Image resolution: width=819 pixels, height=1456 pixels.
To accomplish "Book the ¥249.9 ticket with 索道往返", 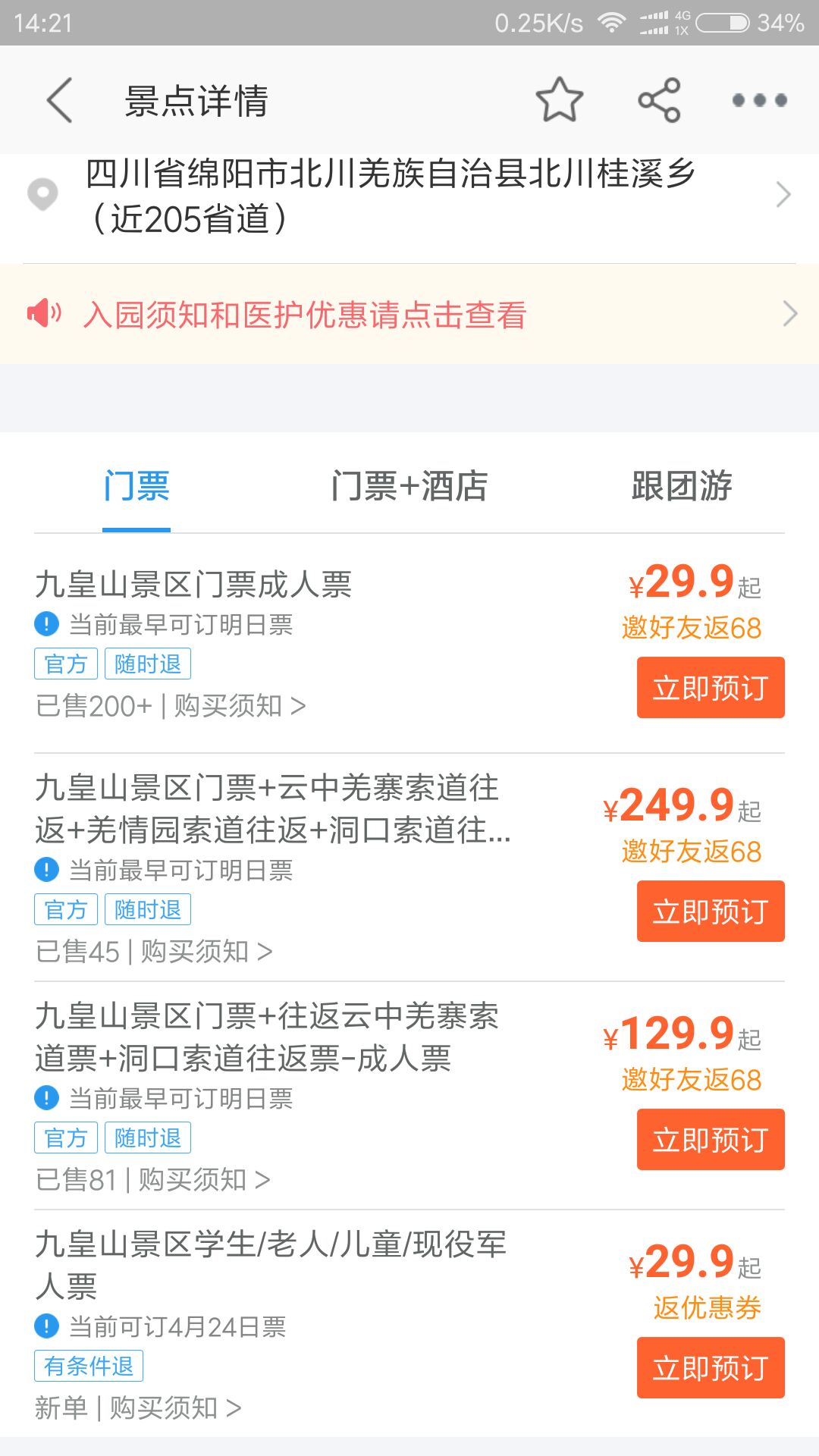I will pos(711,912).
